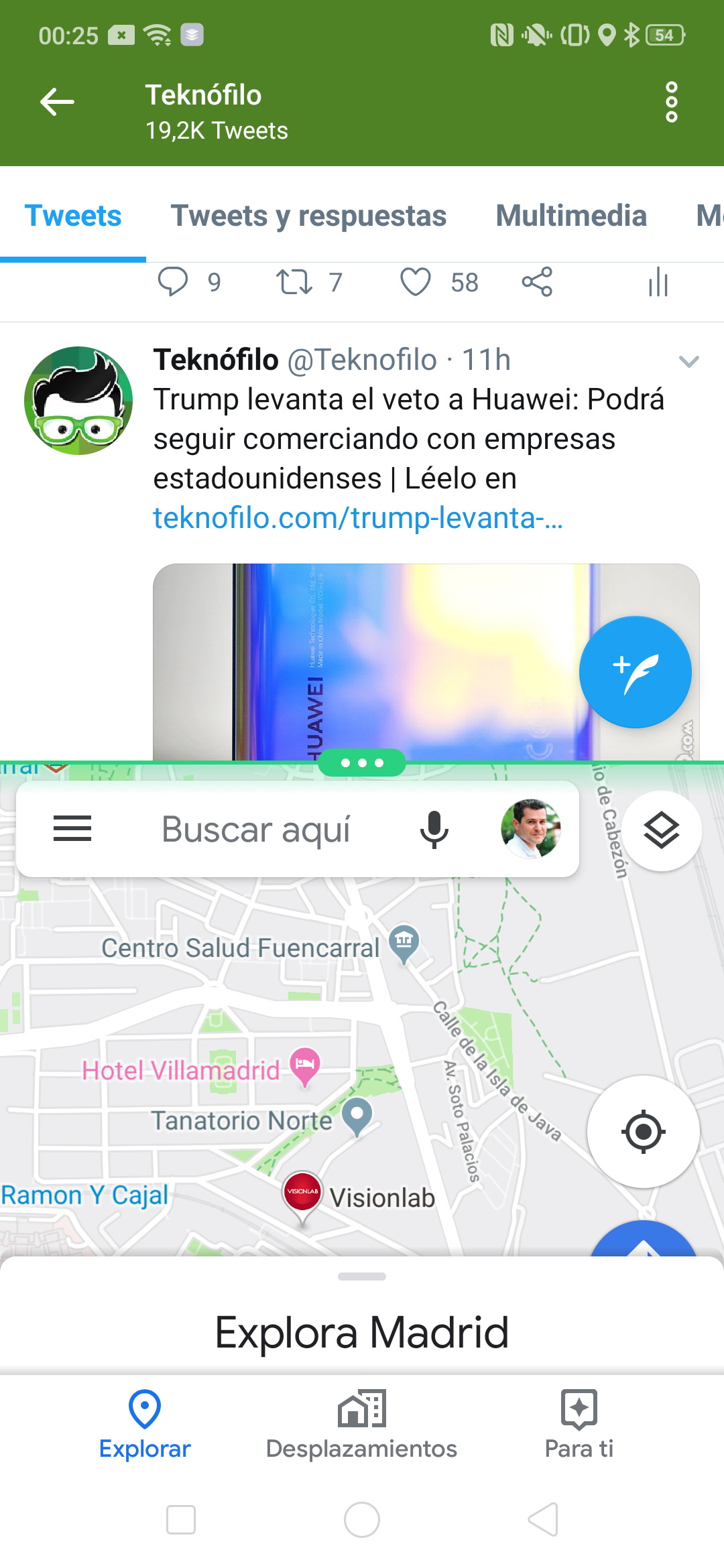The image size is (724, 1568).
Task: Center map on my location
Action: 644,1132
